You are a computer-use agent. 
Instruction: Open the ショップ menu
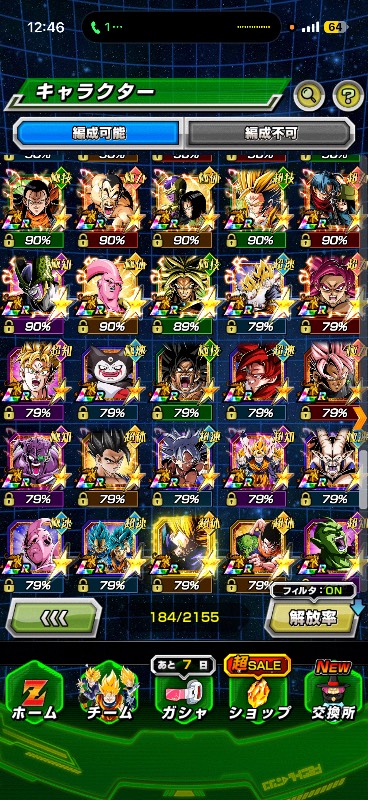tap(260, 693)
